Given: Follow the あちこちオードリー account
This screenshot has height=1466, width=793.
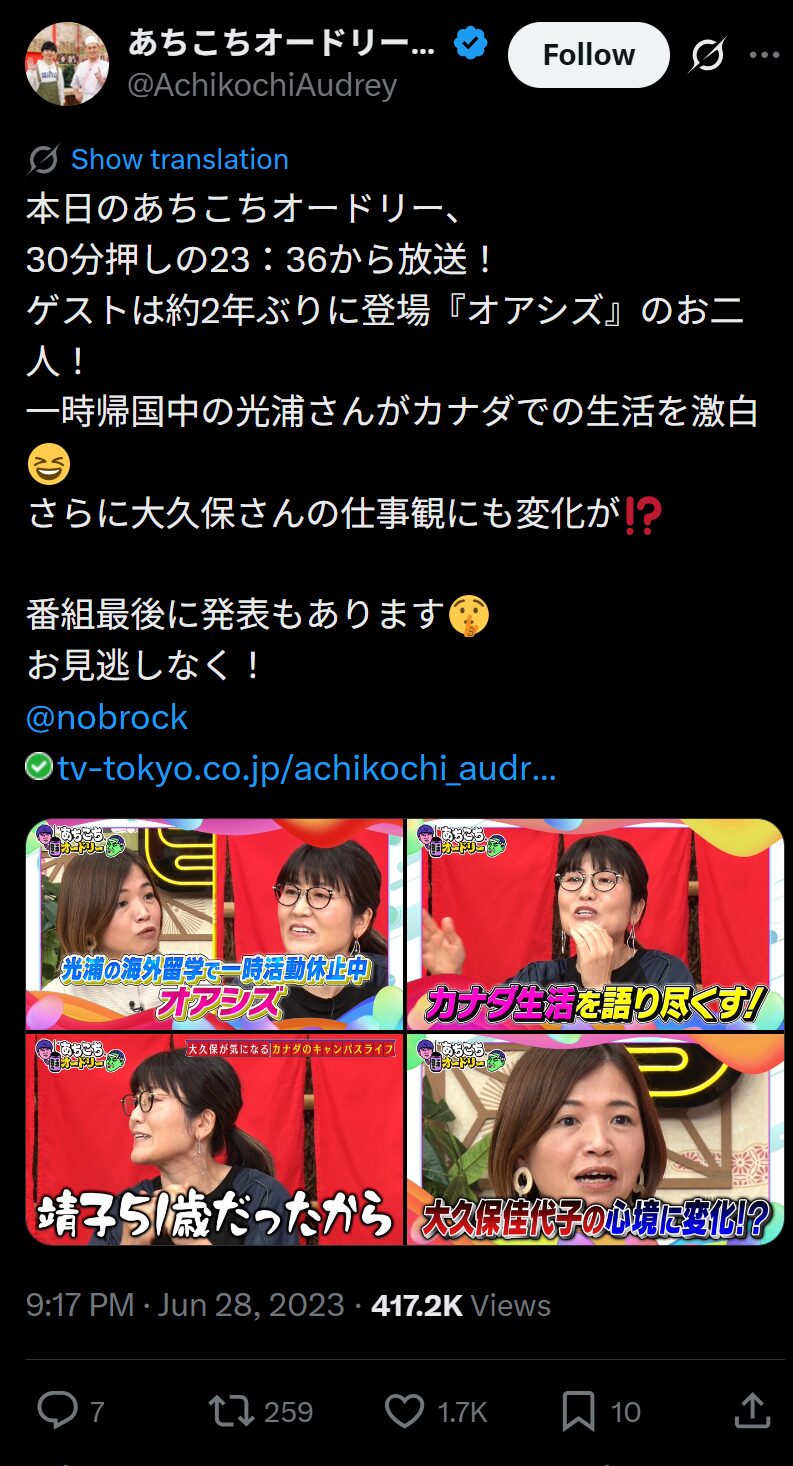Looking at the screenshot, I should (588, 55).
